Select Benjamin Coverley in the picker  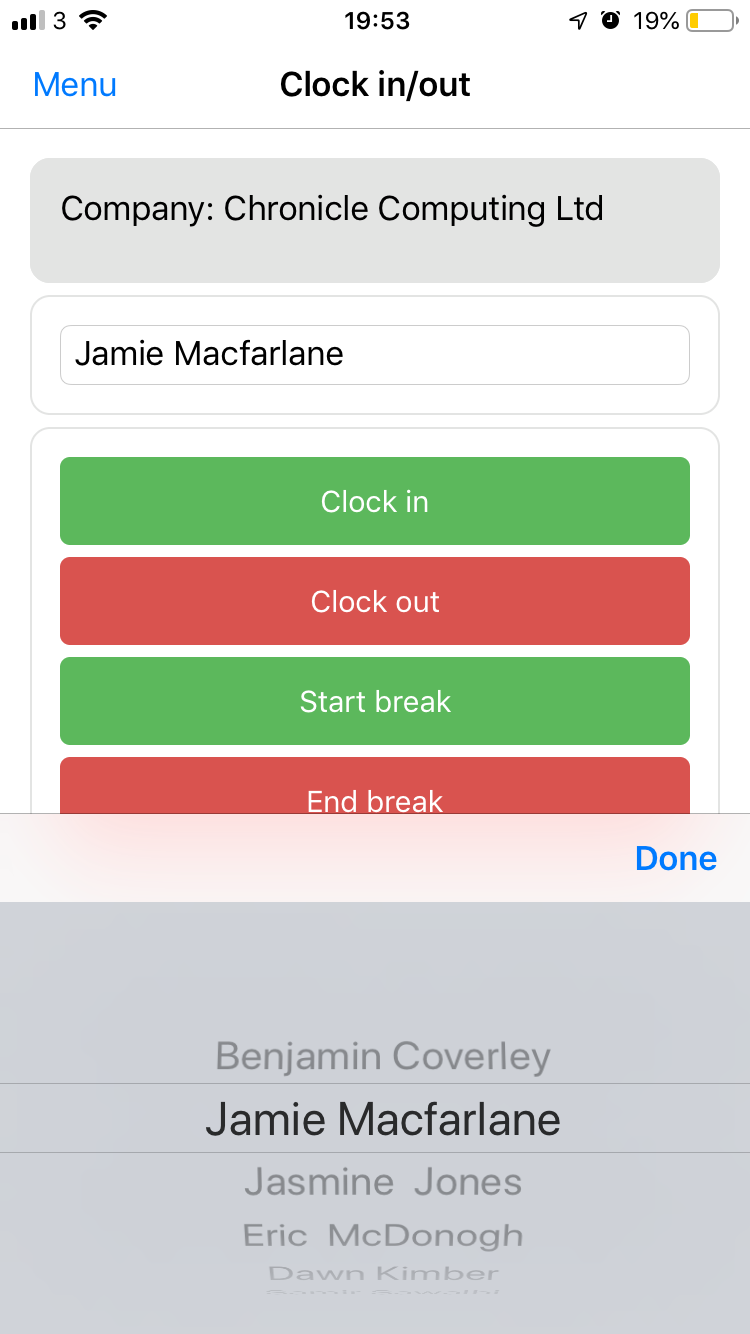383,1056
